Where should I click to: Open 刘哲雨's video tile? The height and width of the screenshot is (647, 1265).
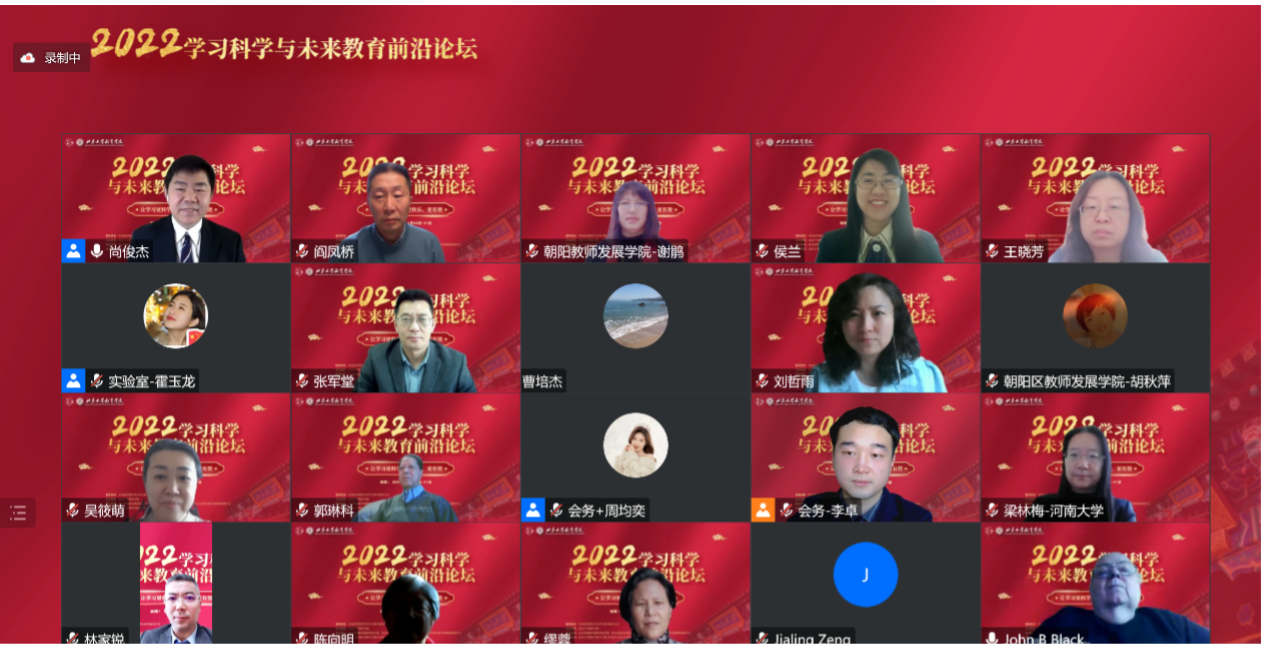click(x=865, y=327)
